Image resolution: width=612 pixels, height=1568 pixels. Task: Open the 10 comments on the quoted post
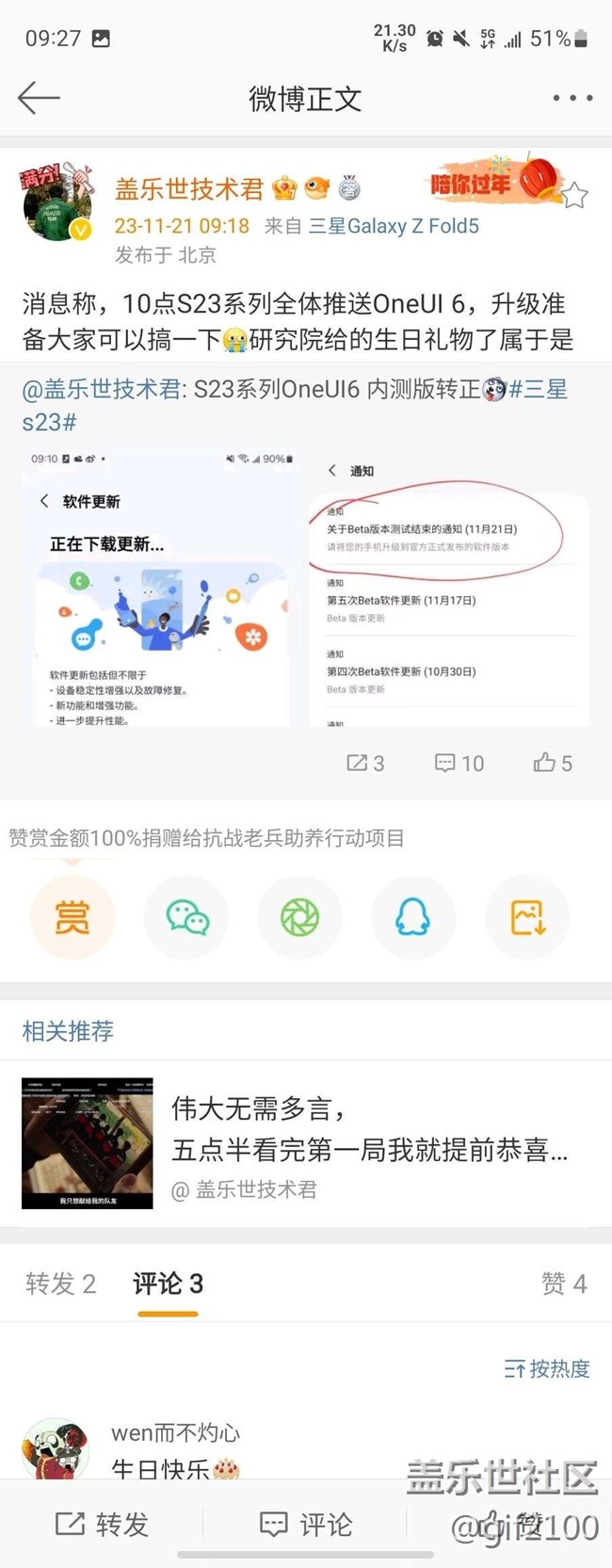(x=459, y=763)
